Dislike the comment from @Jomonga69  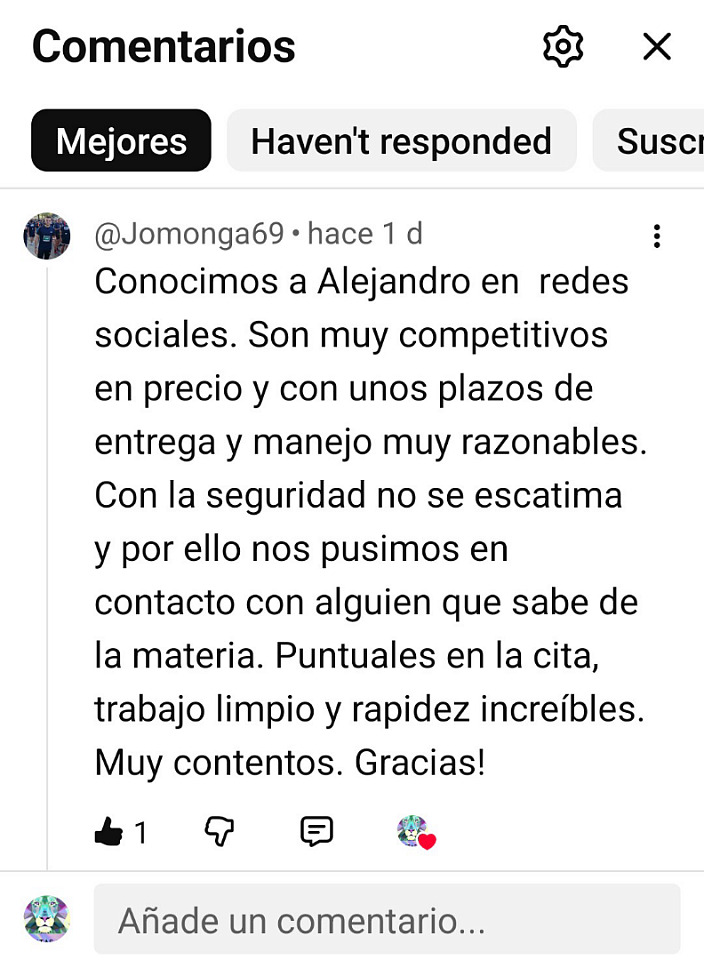(x=218, y=831)
